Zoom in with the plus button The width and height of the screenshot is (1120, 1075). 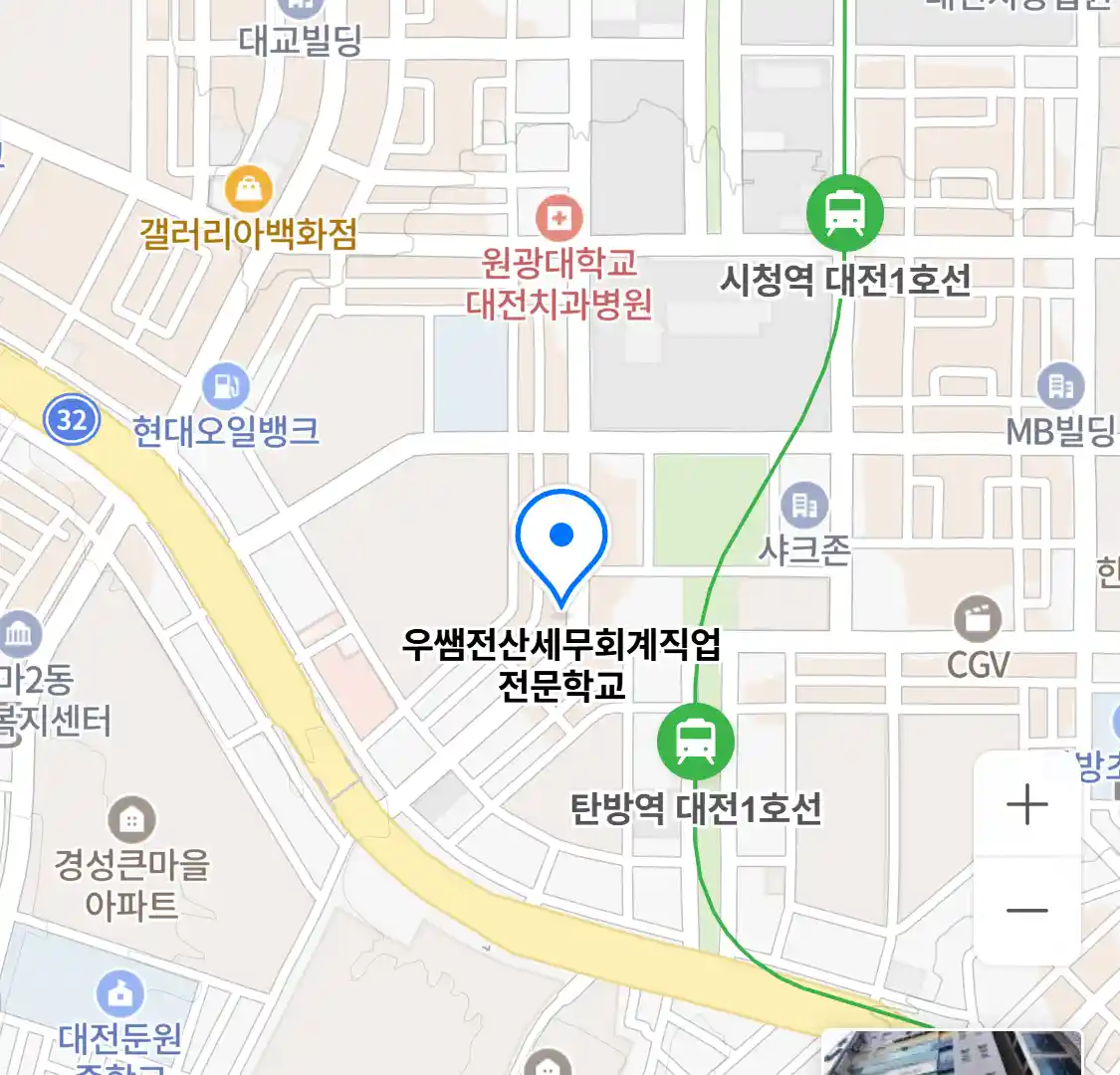(1026, 805)
